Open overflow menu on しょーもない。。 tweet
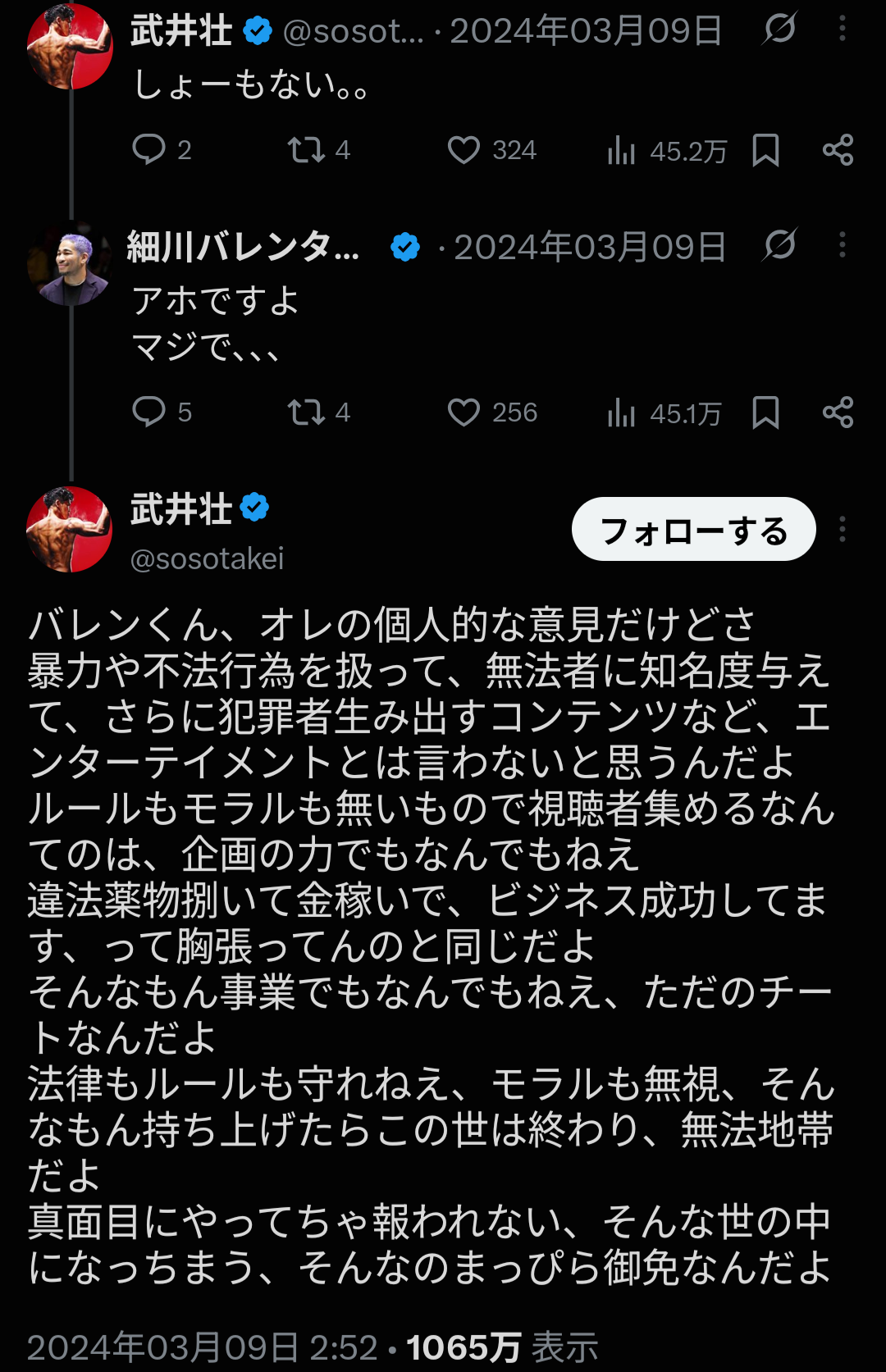Screen dimensions: 886x1372 coord(843,29)
